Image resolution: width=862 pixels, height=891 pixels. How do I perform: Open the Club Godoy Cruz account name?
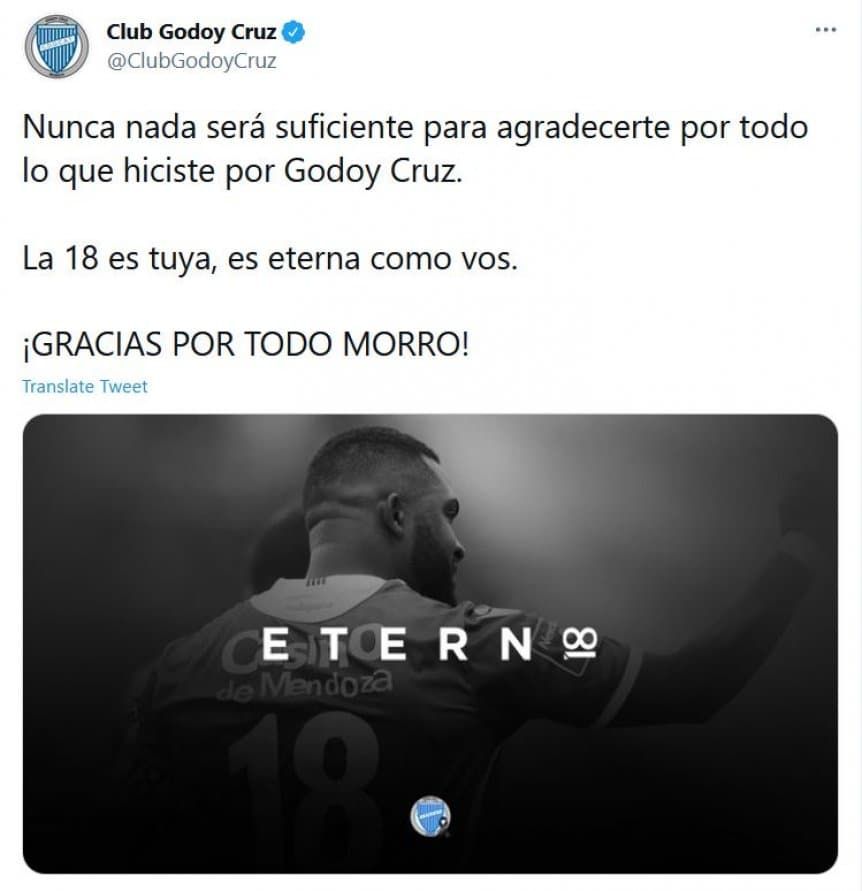point(191,32)
